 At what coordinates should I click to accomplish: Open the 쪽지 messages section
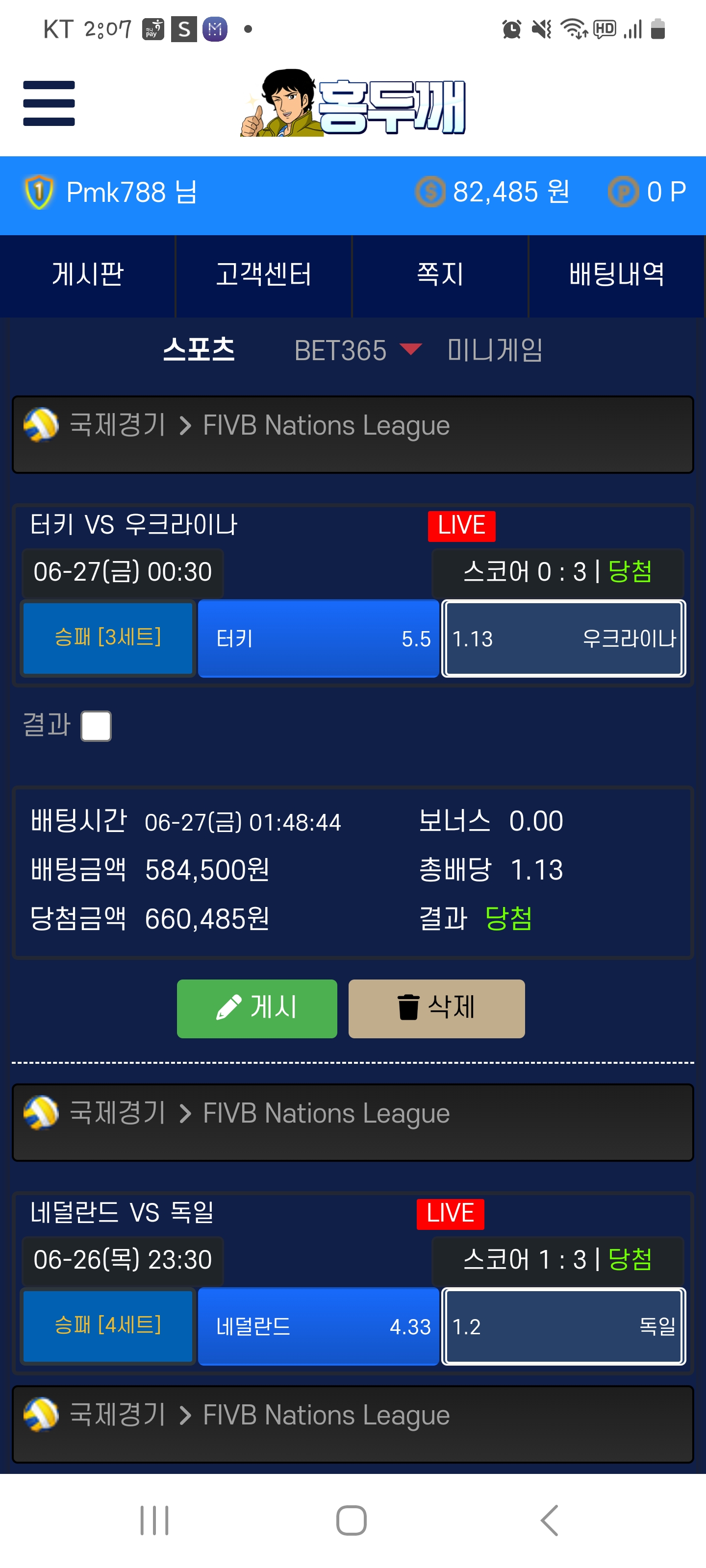click(x=440, y=275)
